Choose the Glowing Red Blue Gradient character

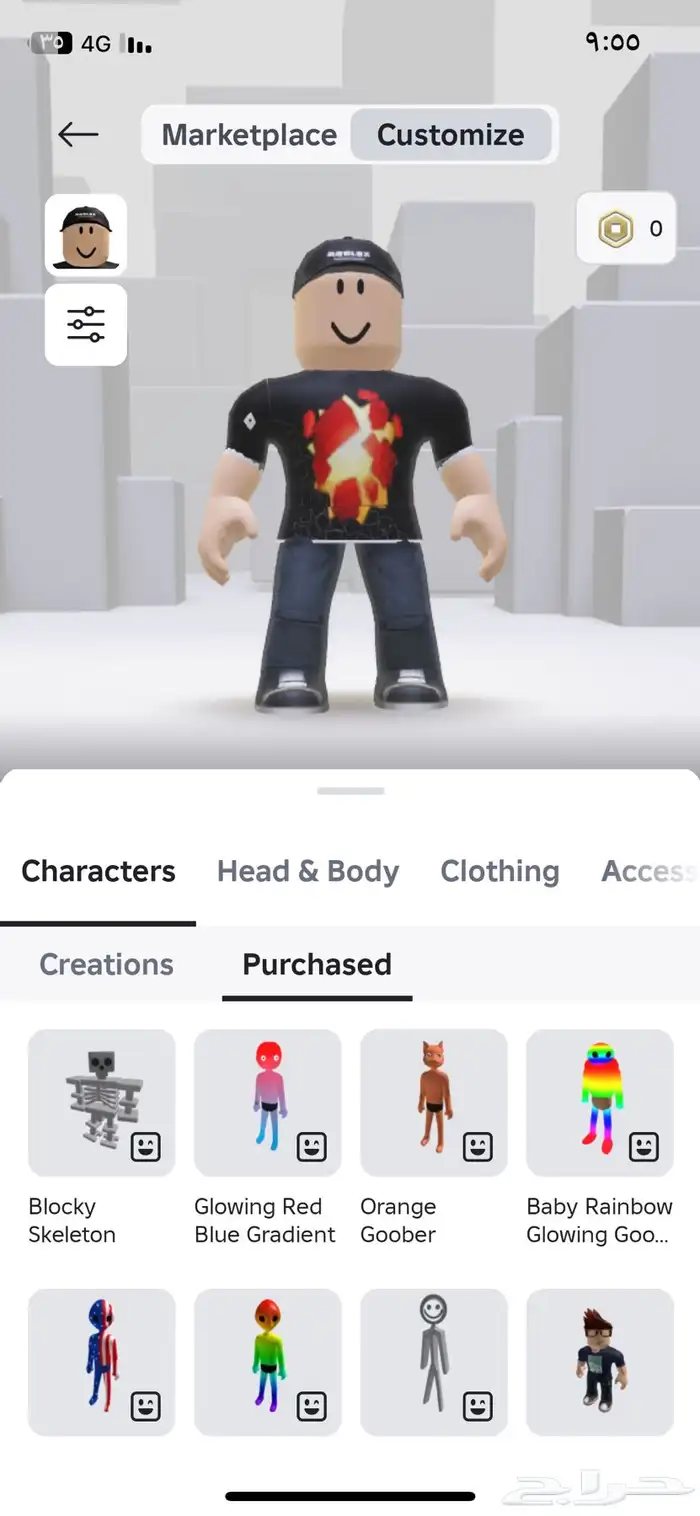click(x=268, y=1102)
